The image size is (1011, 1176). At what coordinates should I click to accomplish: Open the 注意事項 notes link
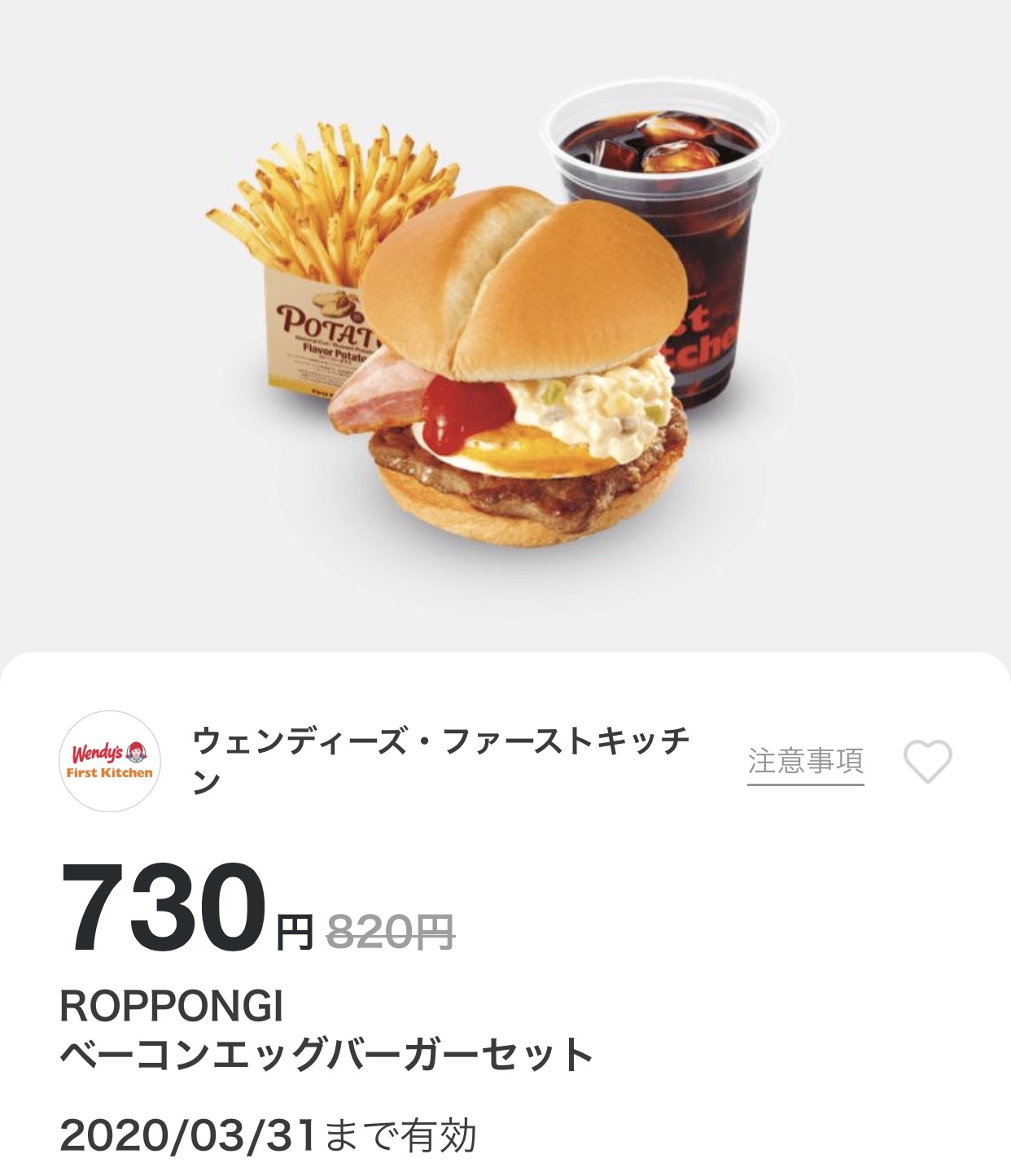click(x=805, y=762)
